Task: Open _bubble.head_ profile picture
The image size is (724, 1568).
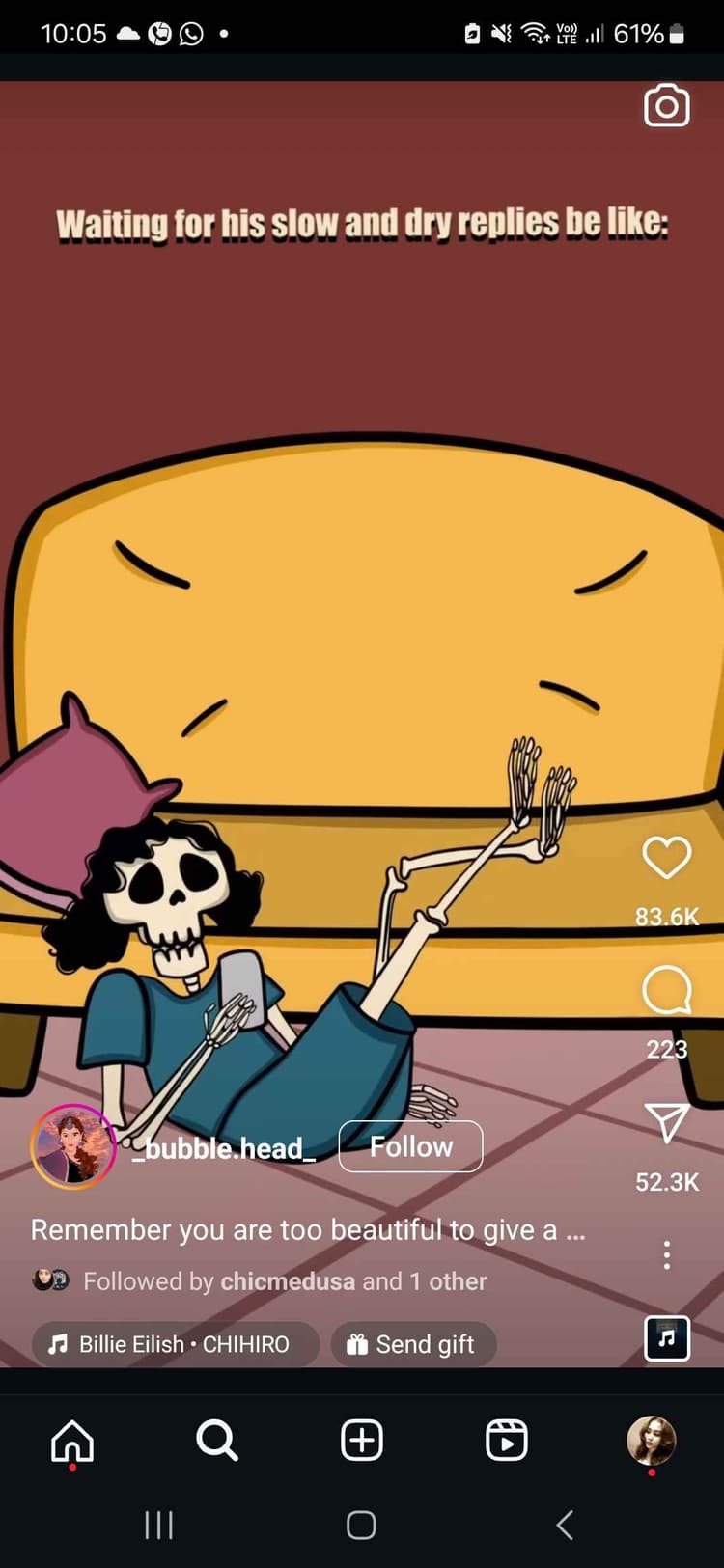Action: 73,1146
